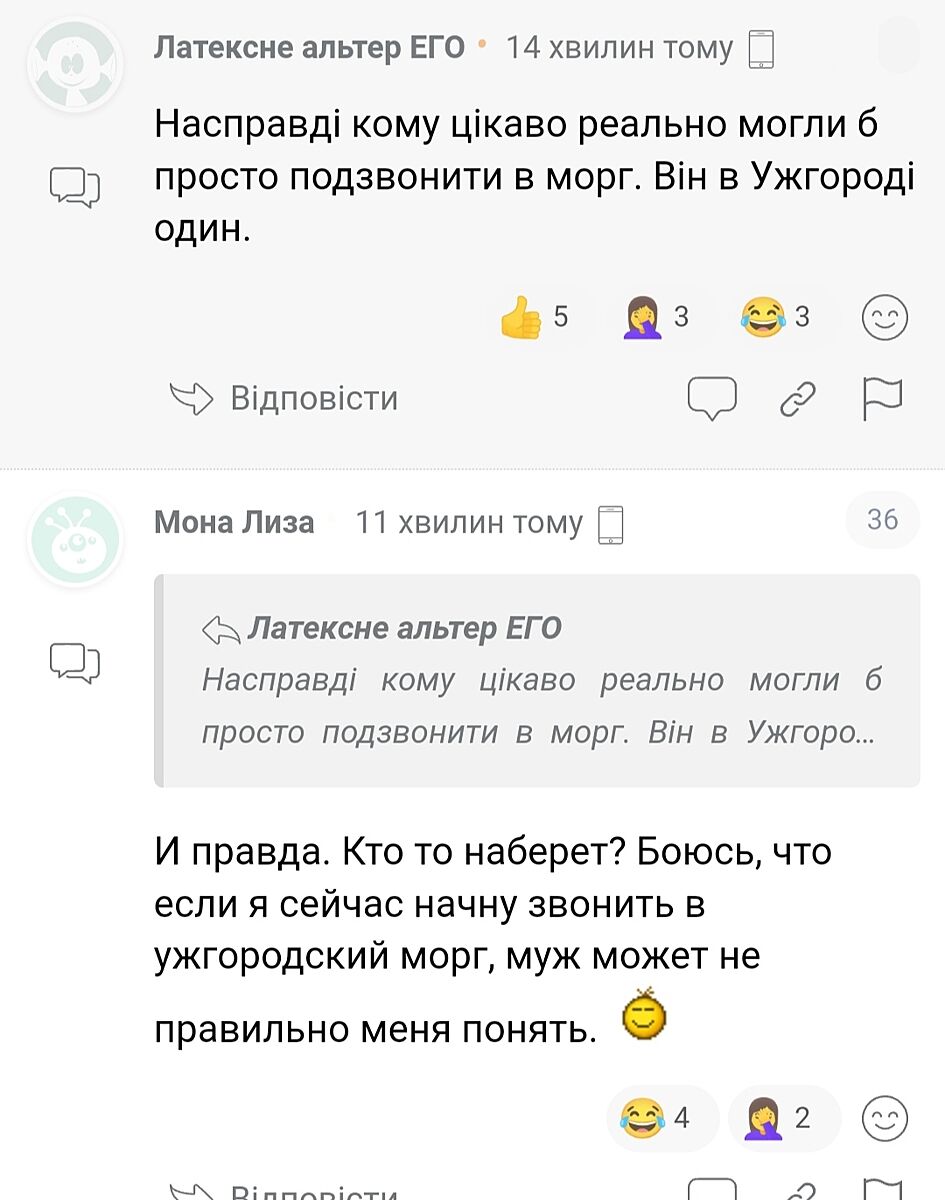Open quote bubble icon on first comment

[712, 398]
